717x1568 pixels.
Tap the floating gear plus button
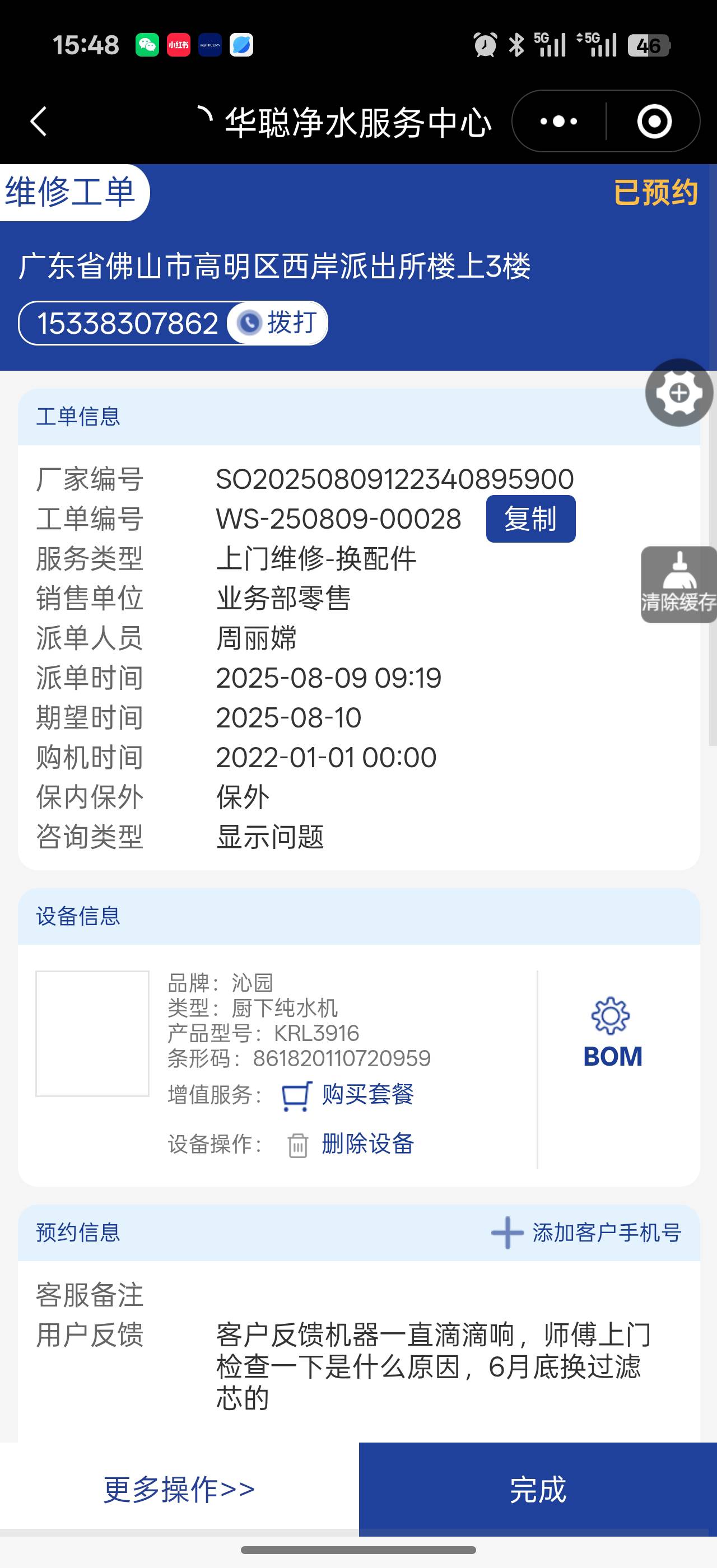[x=679, y=393]
